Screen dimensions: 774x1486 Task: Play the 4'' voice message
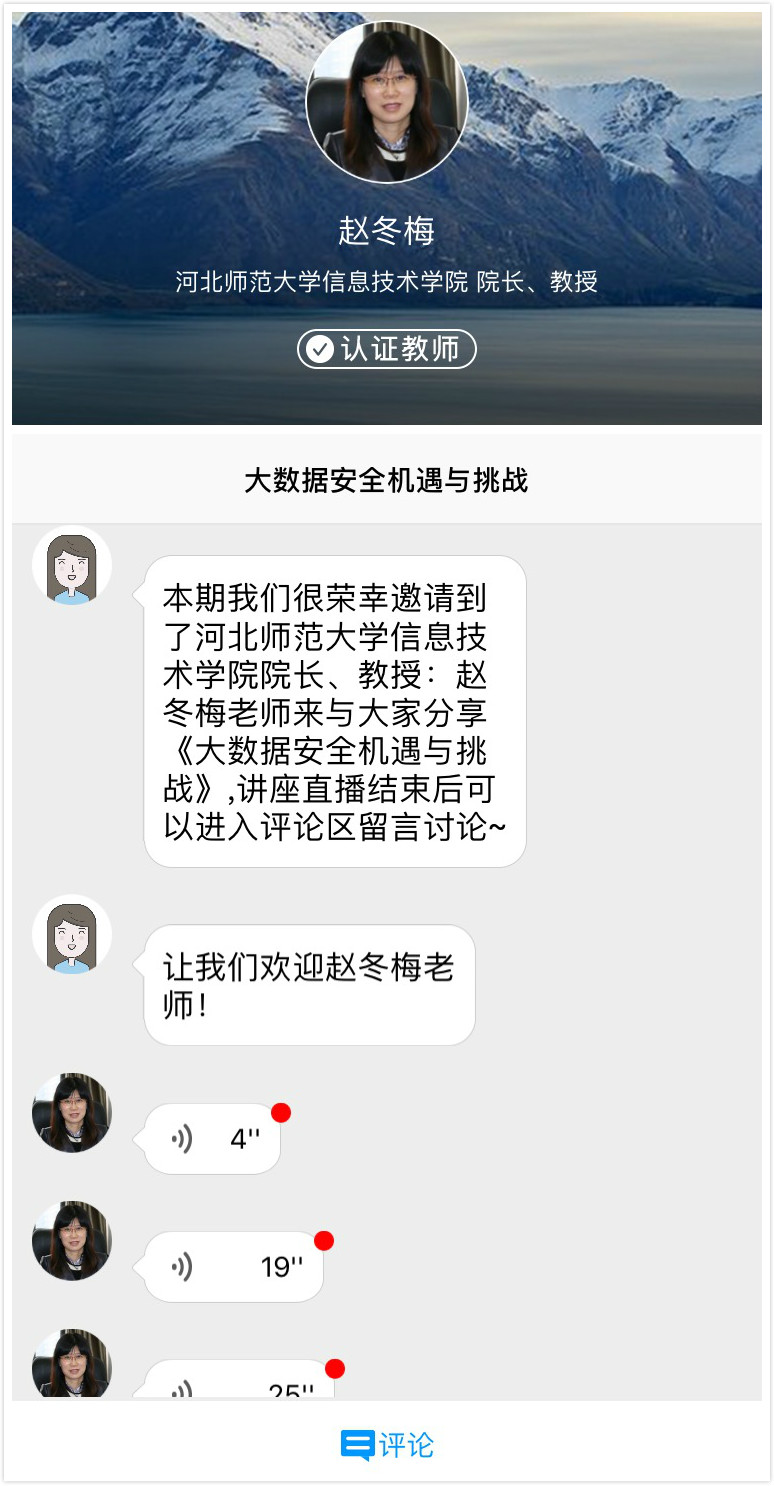click(212, 1139)
